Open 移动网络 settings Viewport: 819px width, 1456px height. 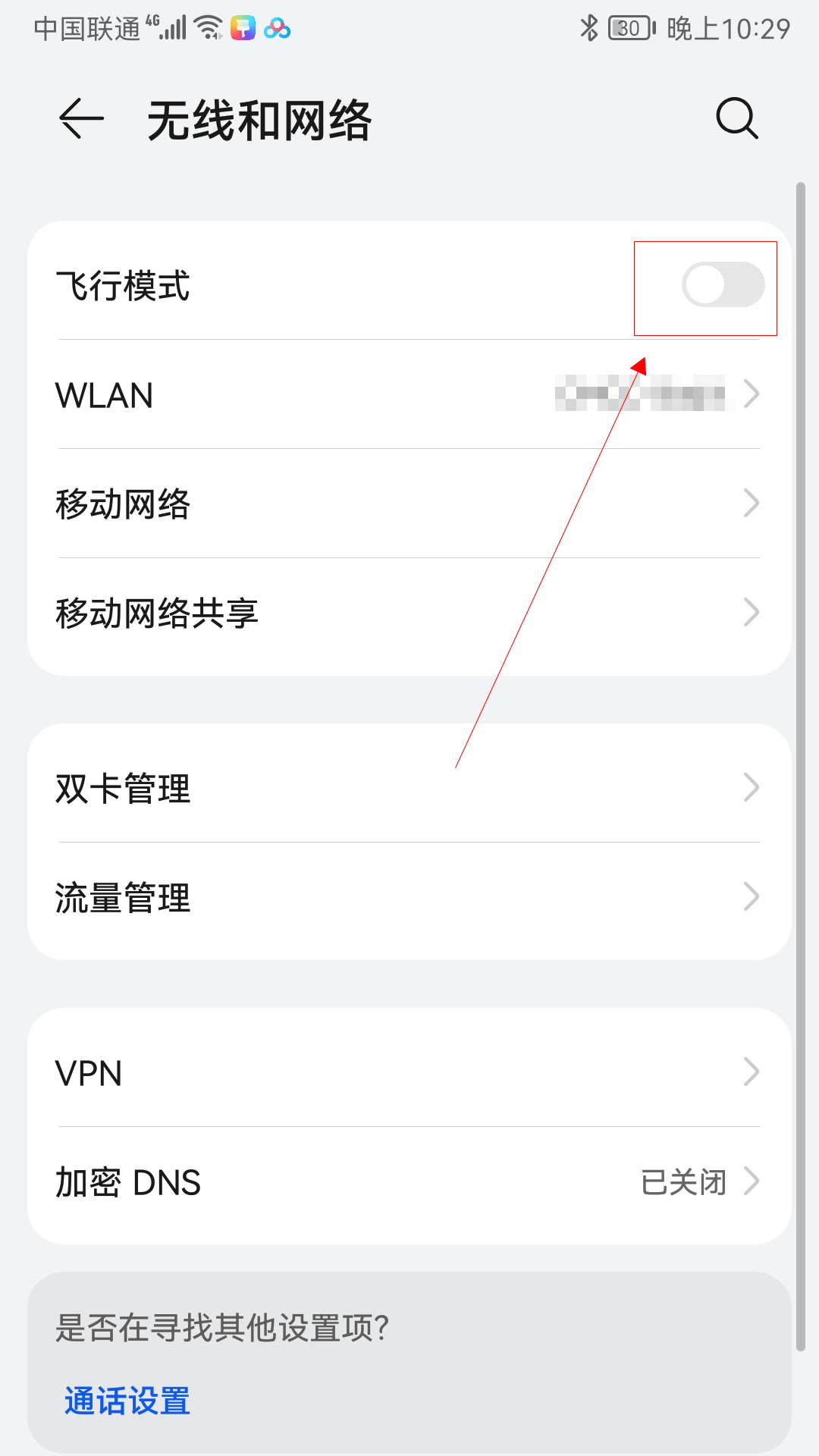409,504
